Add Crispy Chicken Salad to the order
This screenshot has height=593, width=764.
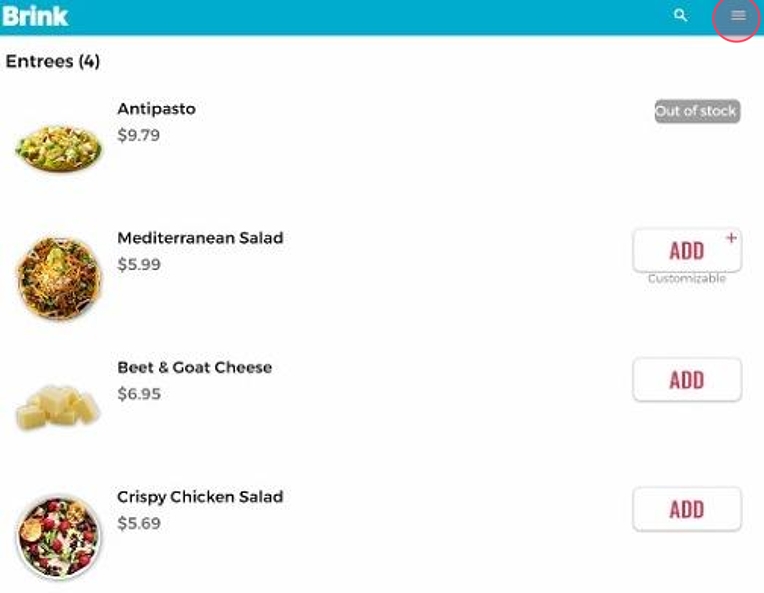pyautogui.click(x=687, y=509)
